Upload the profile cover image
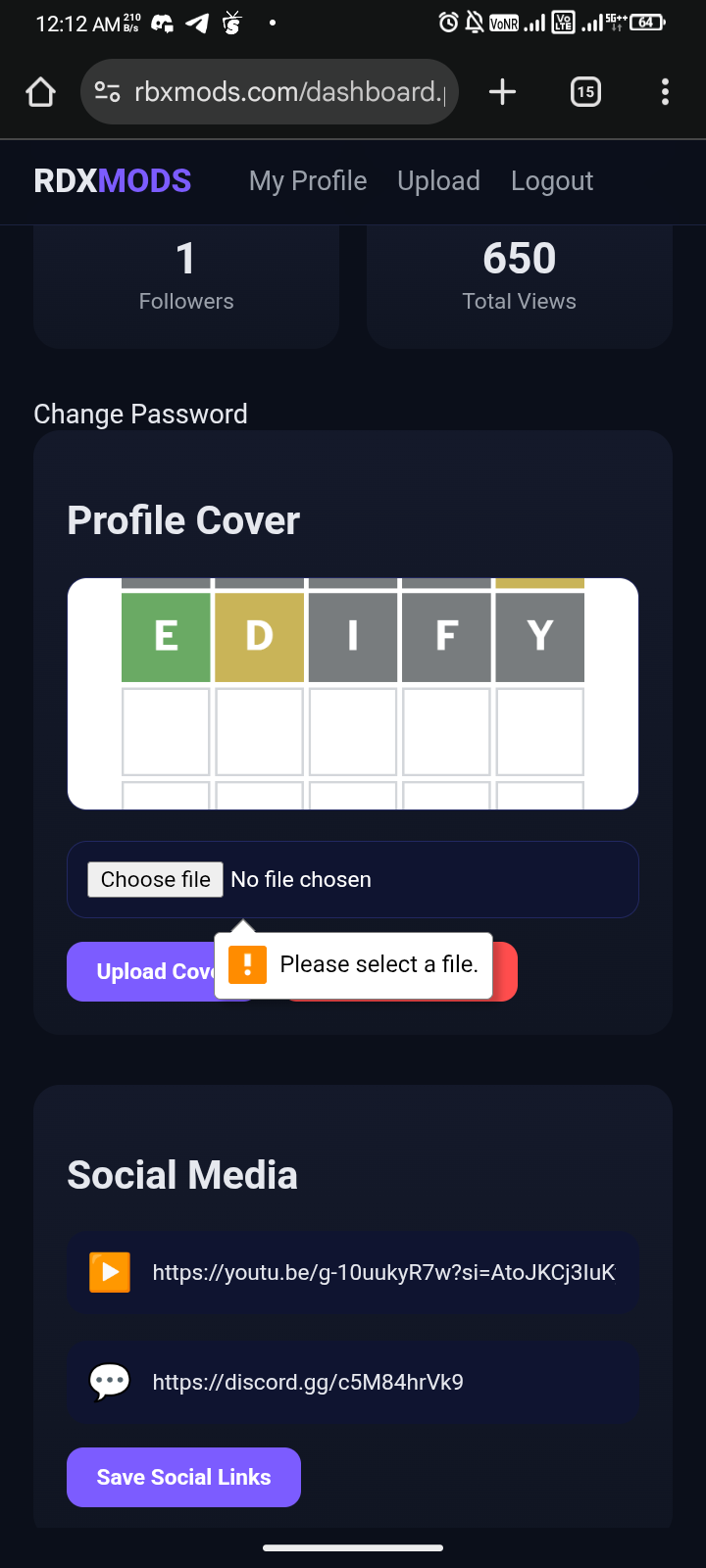The width and height of the screenshot is (706, 1568). [139, 971]
